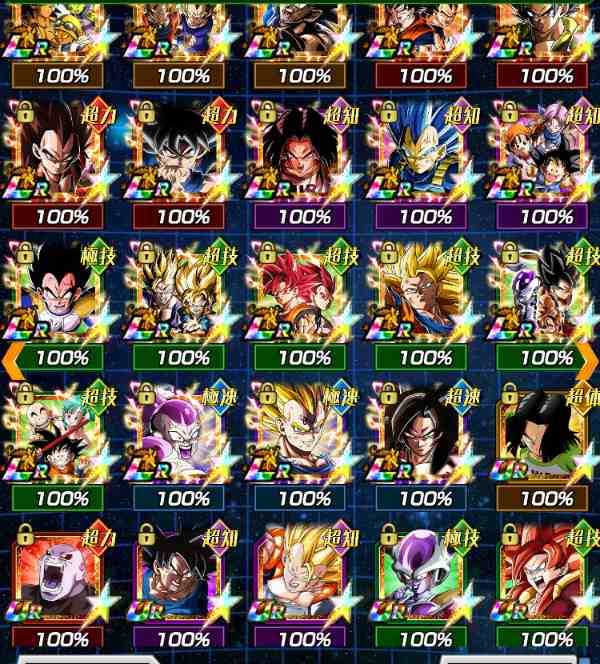Go to the next page with right arrow

[591, 355]
